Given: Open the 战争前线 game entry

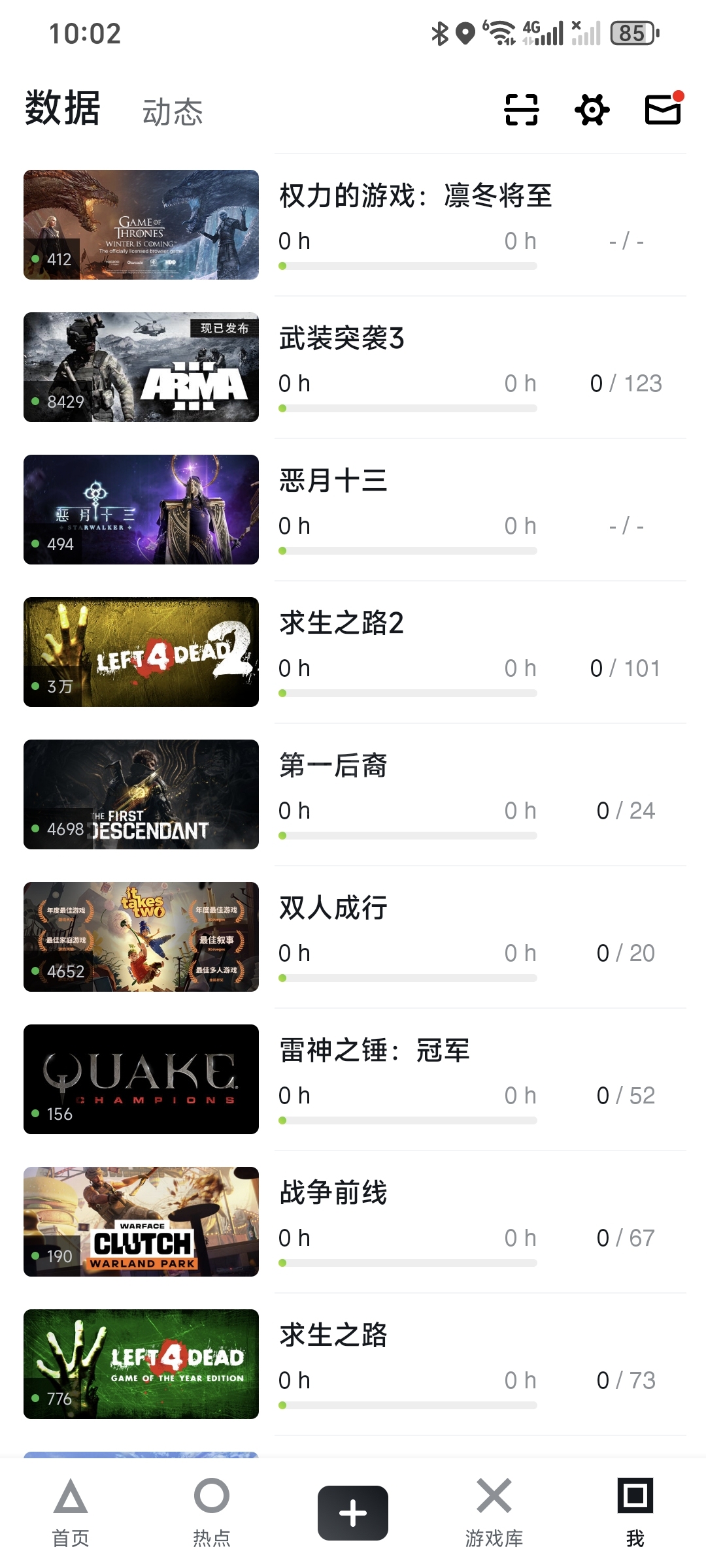Looking at the screenshot, I should point(333,1193).
